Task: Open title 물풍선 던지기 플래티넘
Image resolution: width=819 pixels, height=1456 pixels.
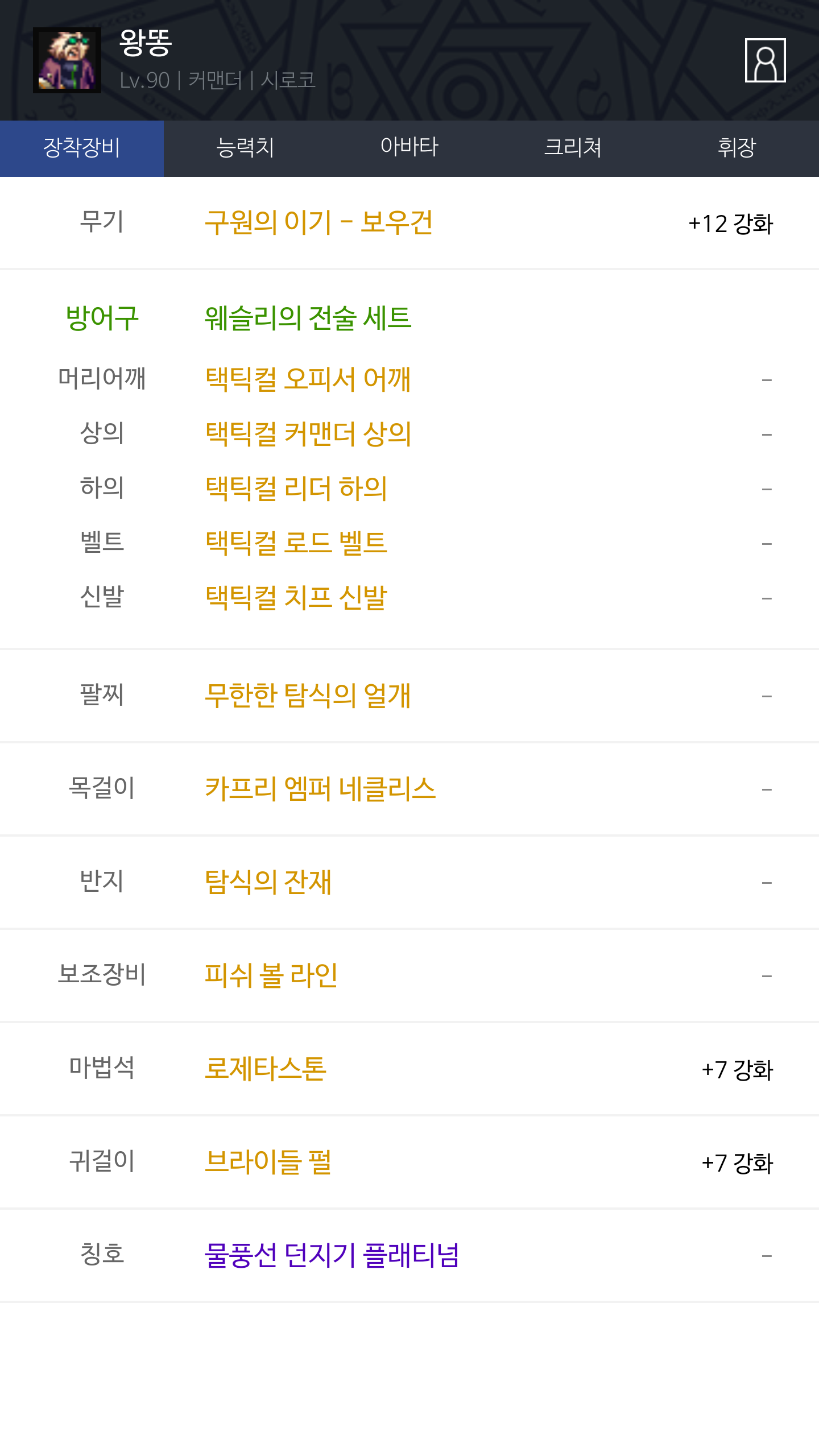Action: pyautogui.click(x=332, y=1255)
